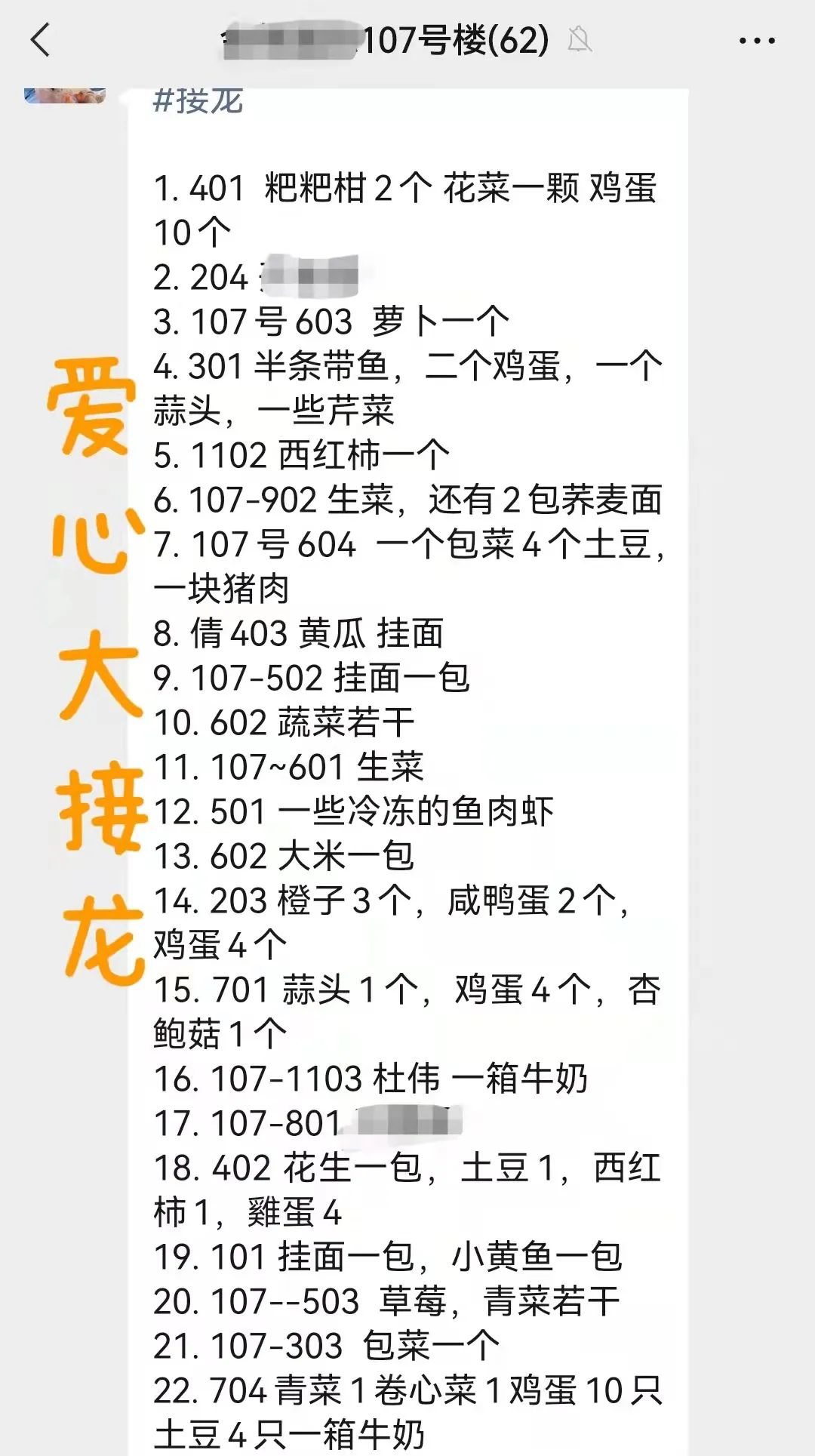815x1456 pixels.
Task: Open the three-dot chat options menu
Action: point(757,41)
